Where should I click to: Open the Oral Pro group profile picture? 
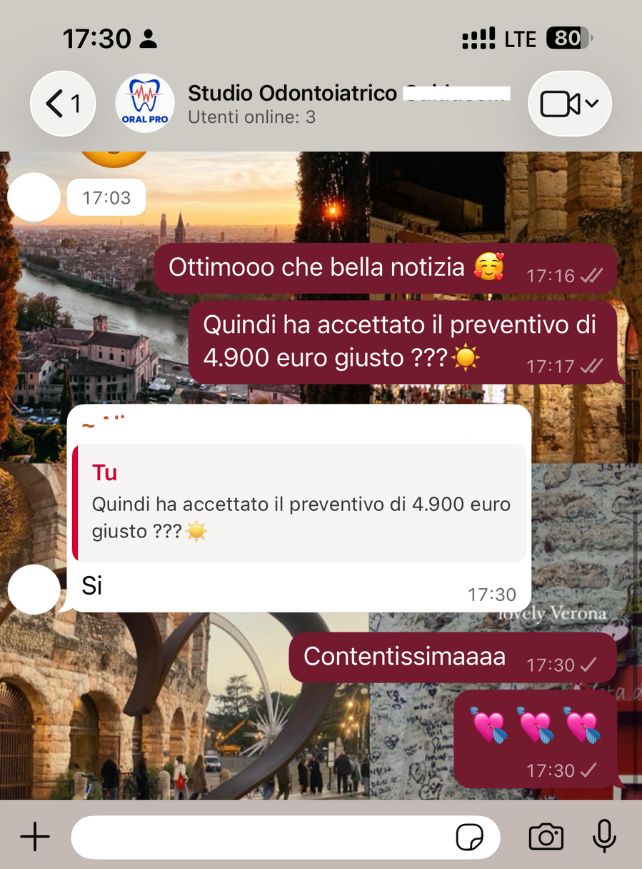(x=145, y=104)
